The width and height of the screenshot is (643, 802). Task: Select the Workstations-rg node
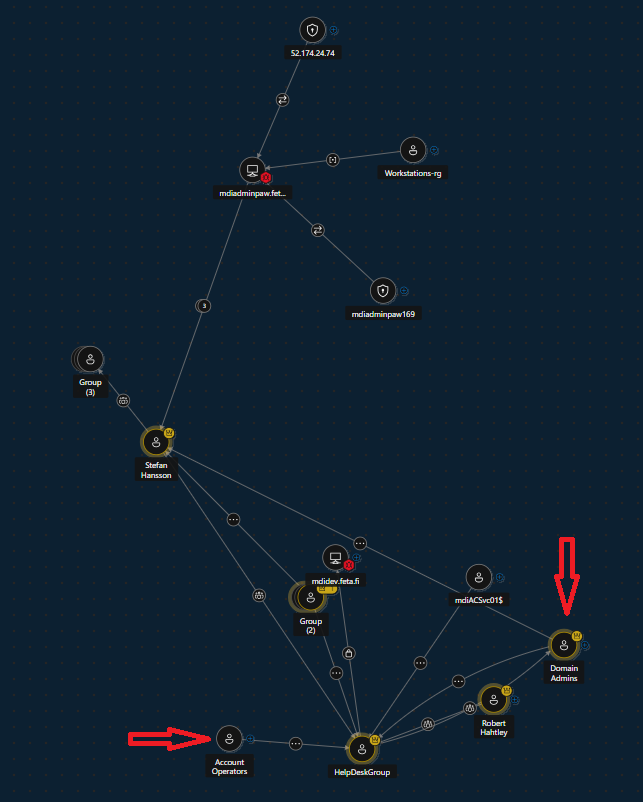coord(411,151)
